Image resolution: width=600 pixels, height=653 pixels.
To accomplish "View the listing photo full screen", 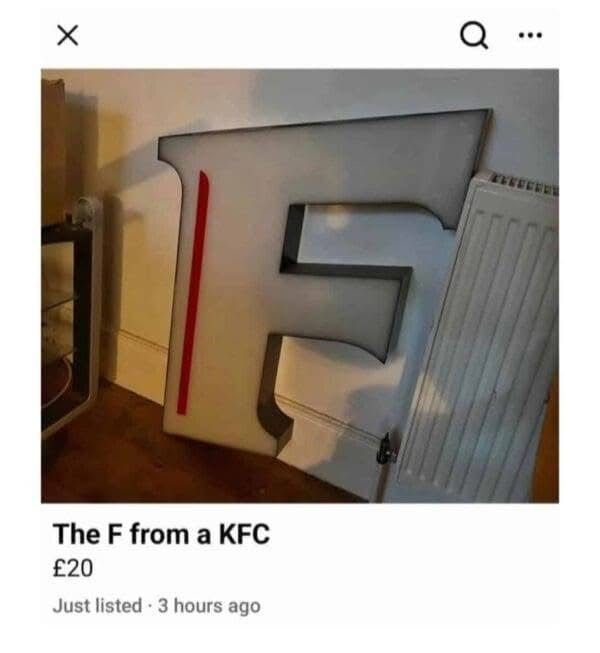I will tap(300, 285).
